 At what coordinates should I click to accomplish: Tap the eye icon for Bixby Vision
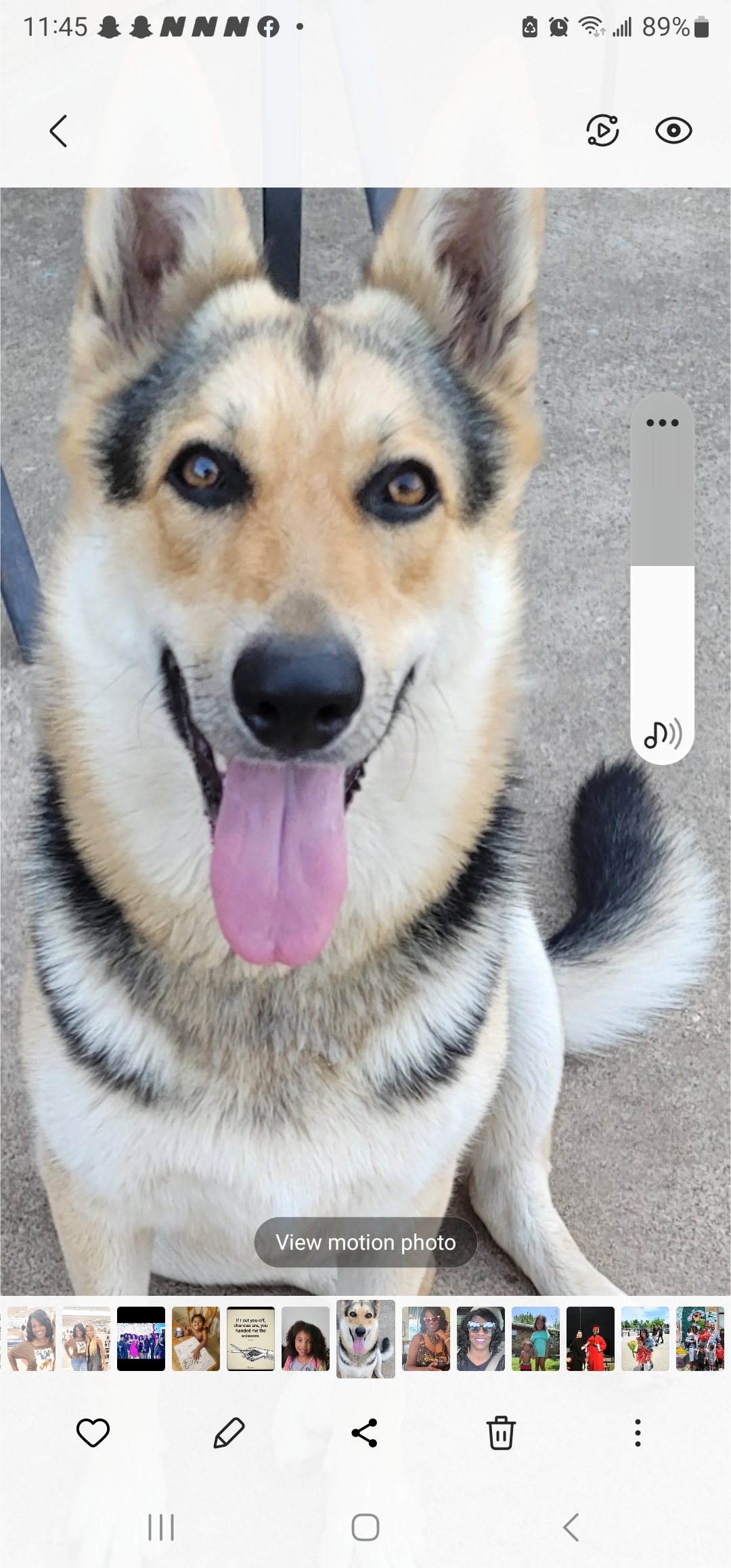[x=673, y=131]
